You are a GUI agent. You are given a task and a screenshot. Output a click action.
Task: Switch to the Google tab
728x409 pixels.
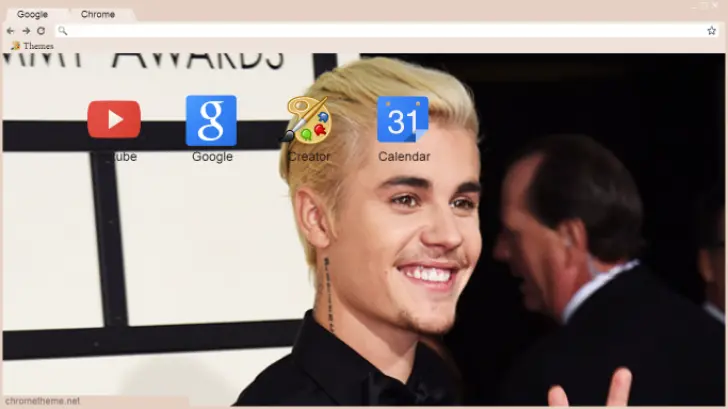(32, 14)
